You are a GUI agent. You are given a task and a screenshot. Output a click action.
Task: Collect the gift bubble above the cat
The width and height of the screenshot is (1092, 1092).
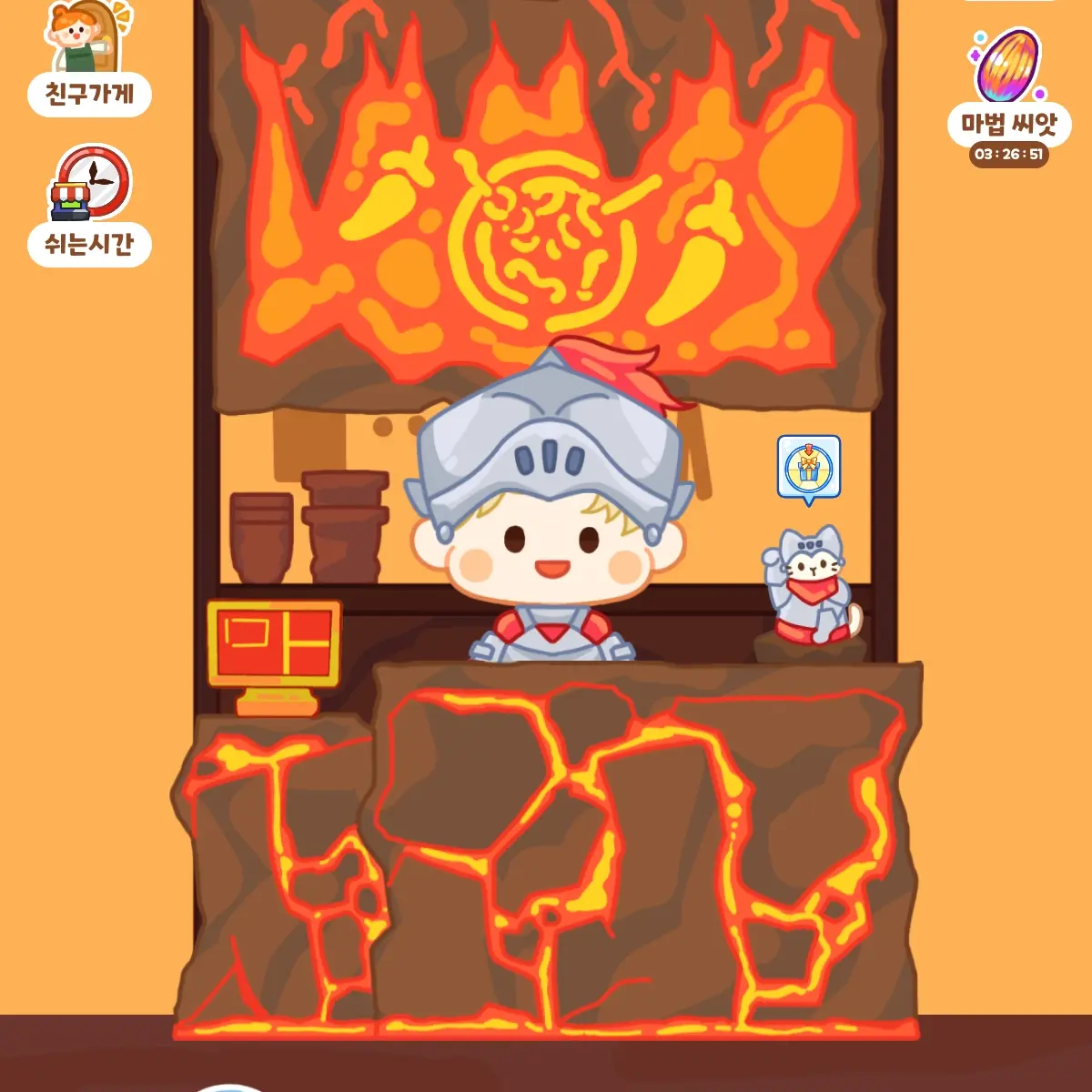tap(808, 467)
